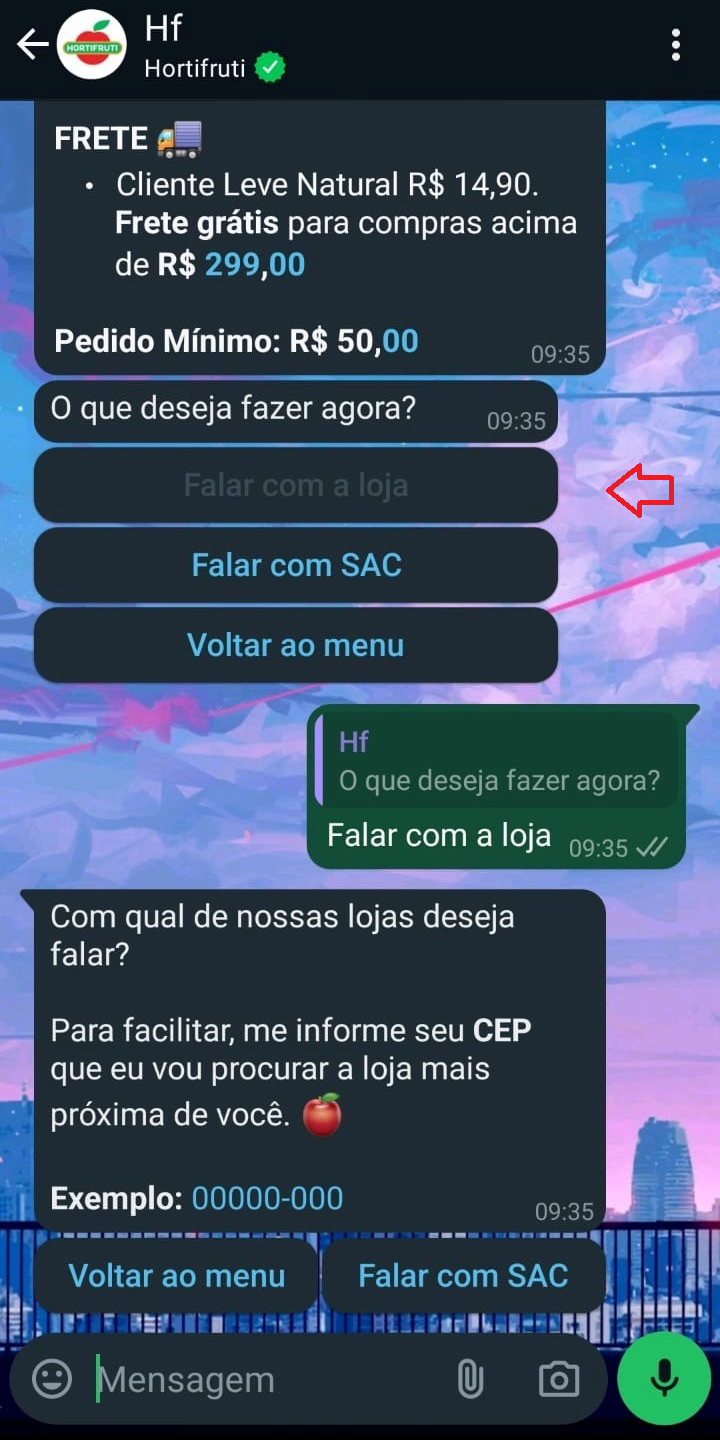Open the chat overflow menu
The height and width of the screenshot is (1440, 720).
(676, 45)
